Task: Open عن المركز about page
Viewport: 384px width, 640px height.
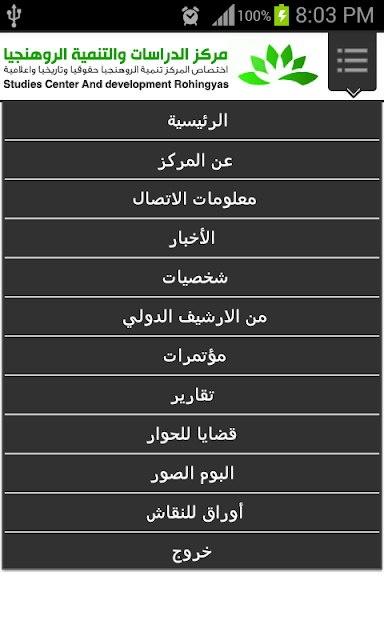Action: pyautogui.click(x=192, y=160)
